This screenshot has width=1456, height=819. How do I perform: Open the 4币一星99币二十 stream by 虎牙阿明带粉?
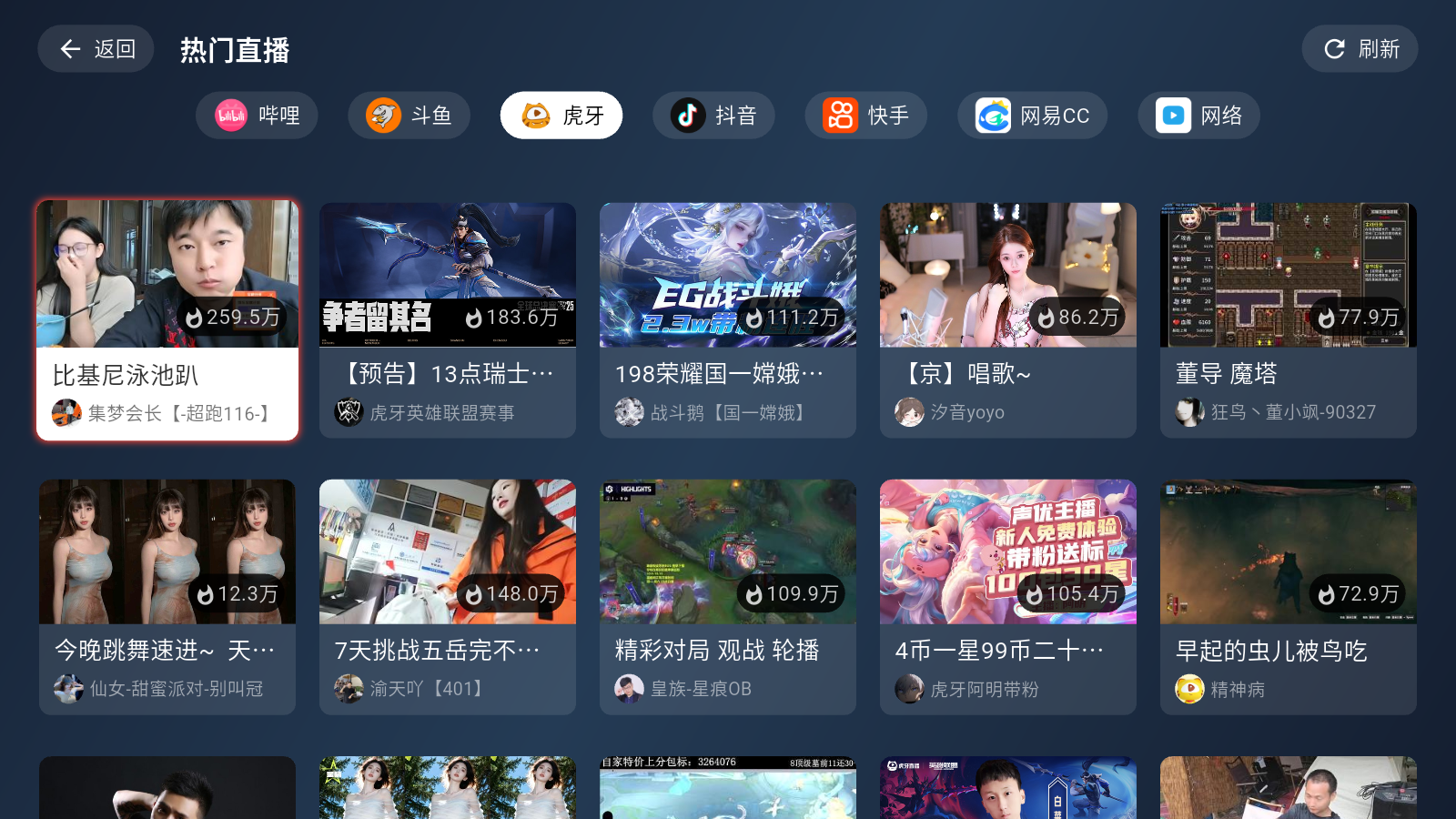(x=1008, y=597)
